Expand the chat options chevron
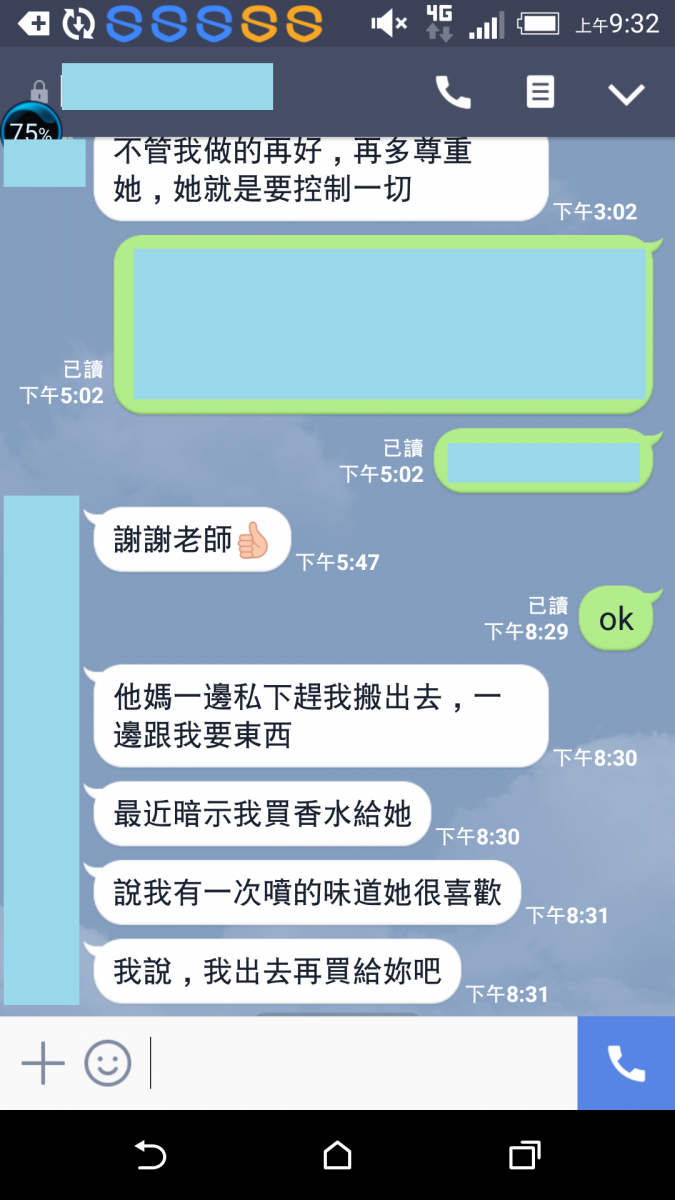 click(627, 94)
